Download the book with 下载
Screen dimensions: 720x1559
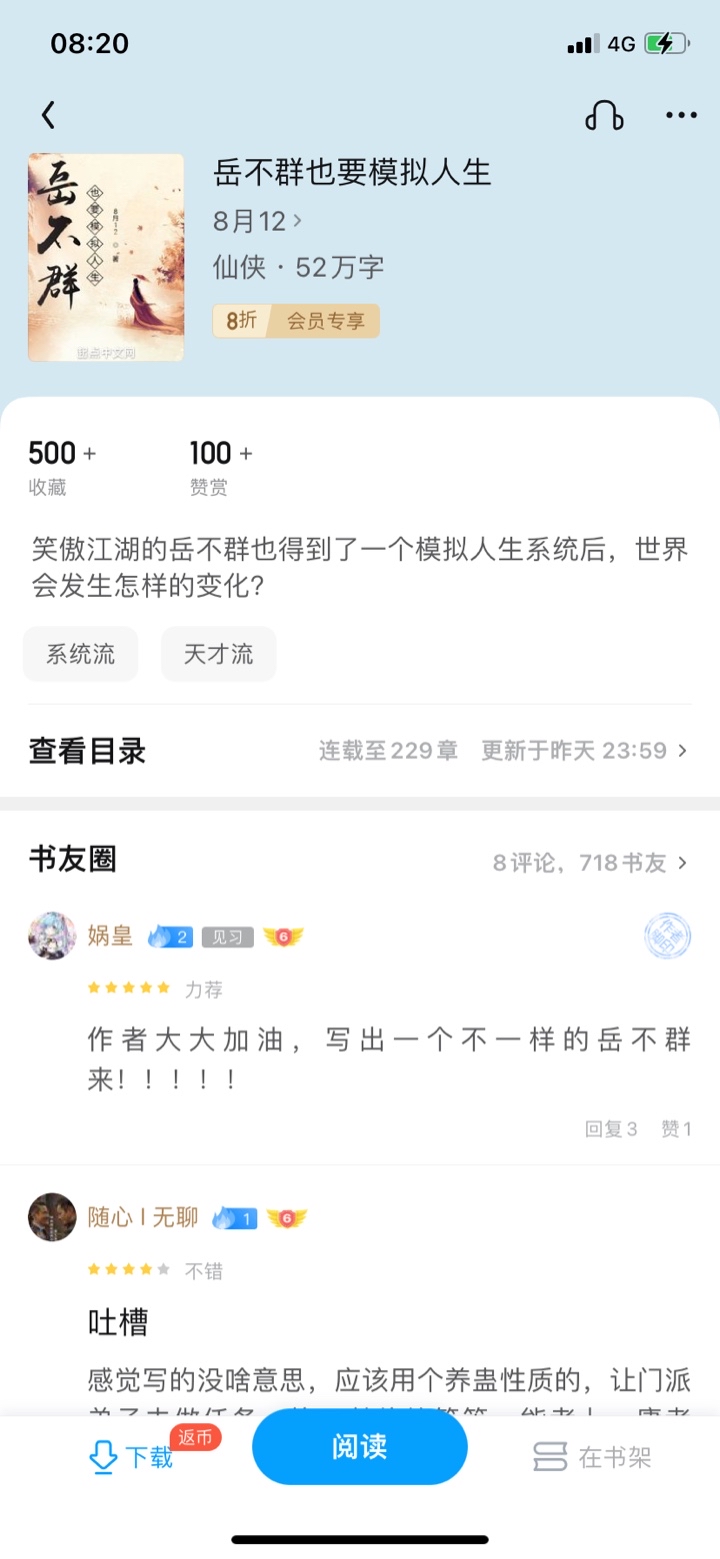click(x=131, y=1457)
